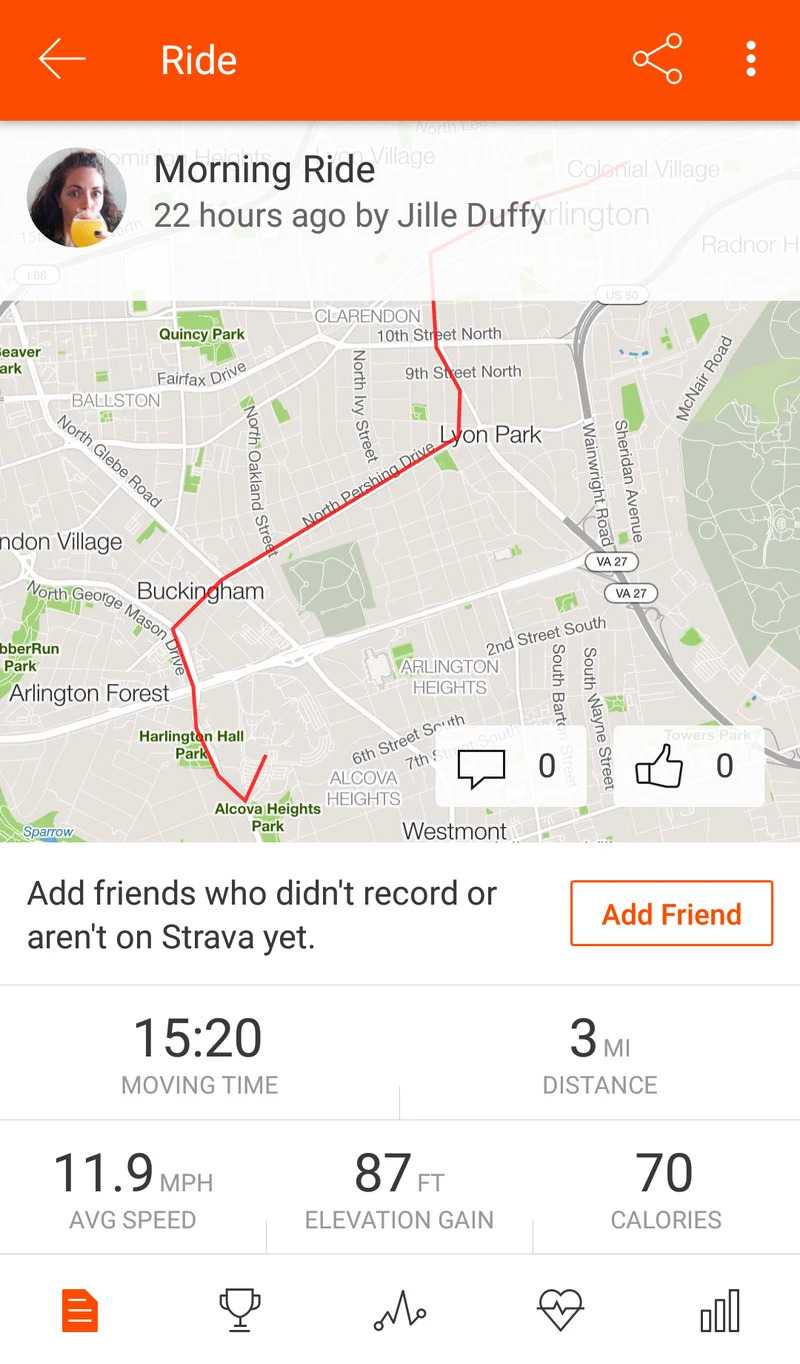The width and height of the screenshot is (800, 1364).
Task: View the analysis graph icon
Action: 400,1308
